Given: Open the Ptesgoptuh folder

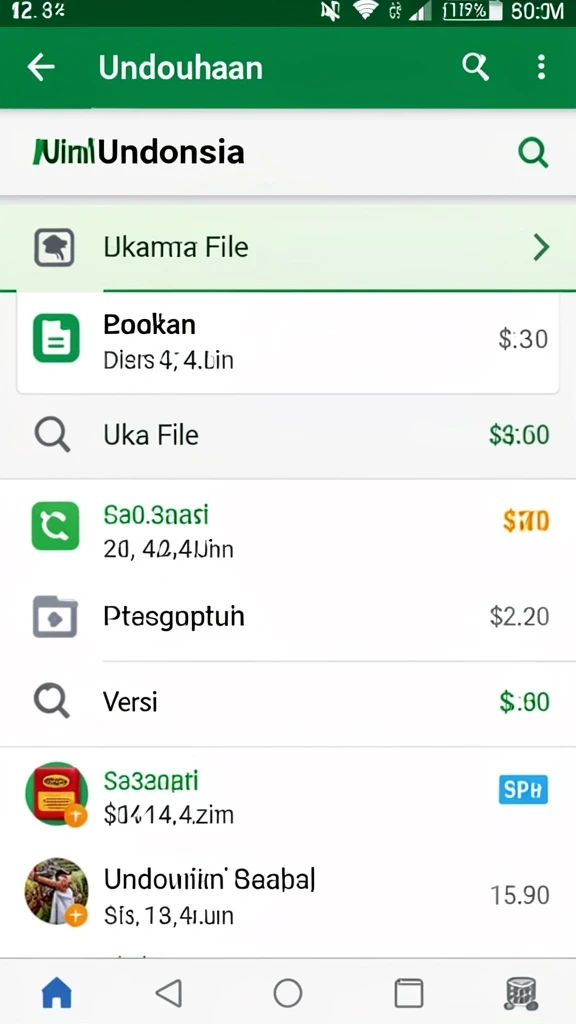Looking at the screenshot, I should pyautogui.click(x=288, y=616).
